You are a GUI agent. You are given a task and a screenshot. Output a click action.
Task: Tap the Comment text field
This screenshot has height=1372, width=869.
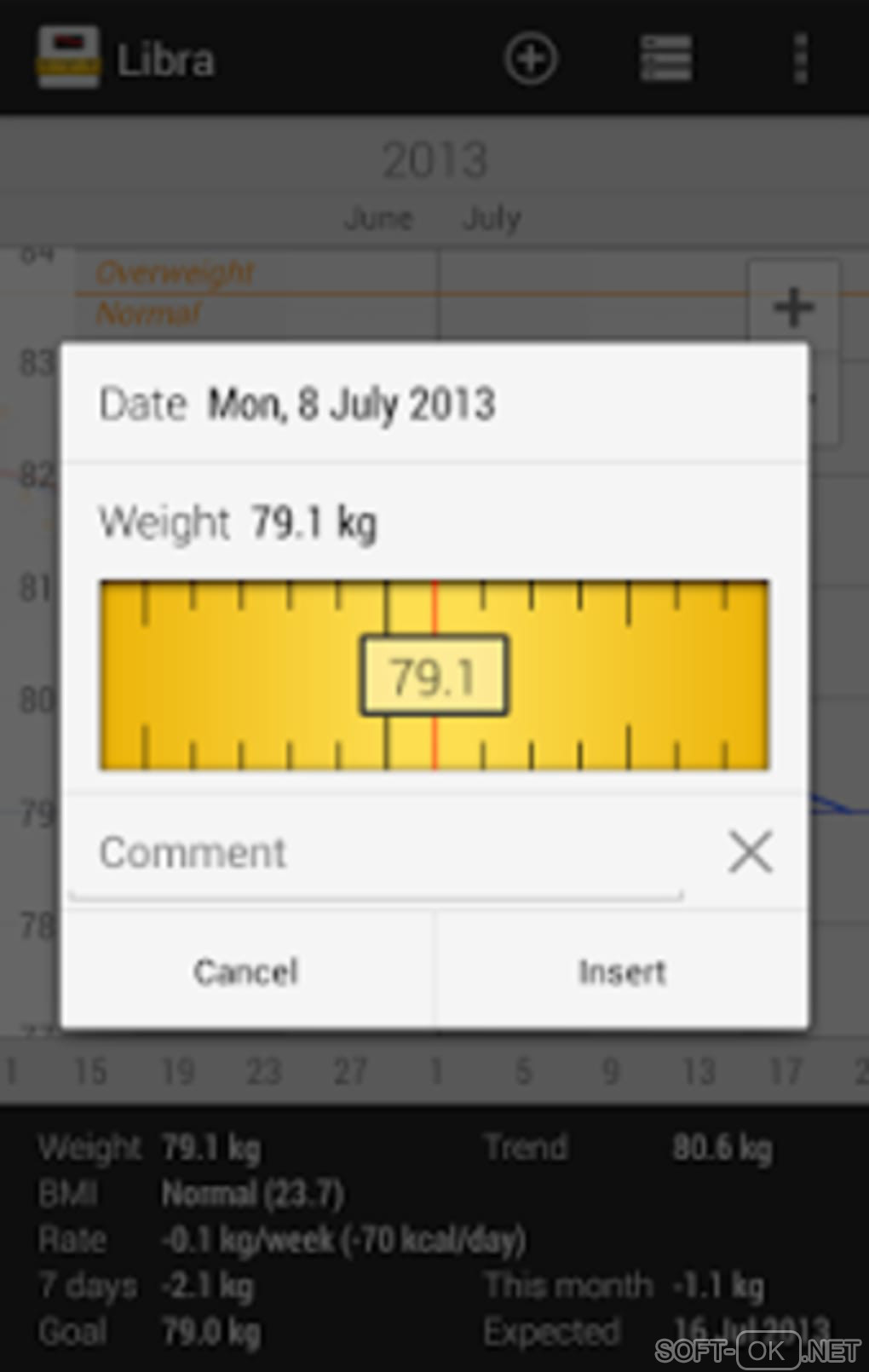coord(375,853)
